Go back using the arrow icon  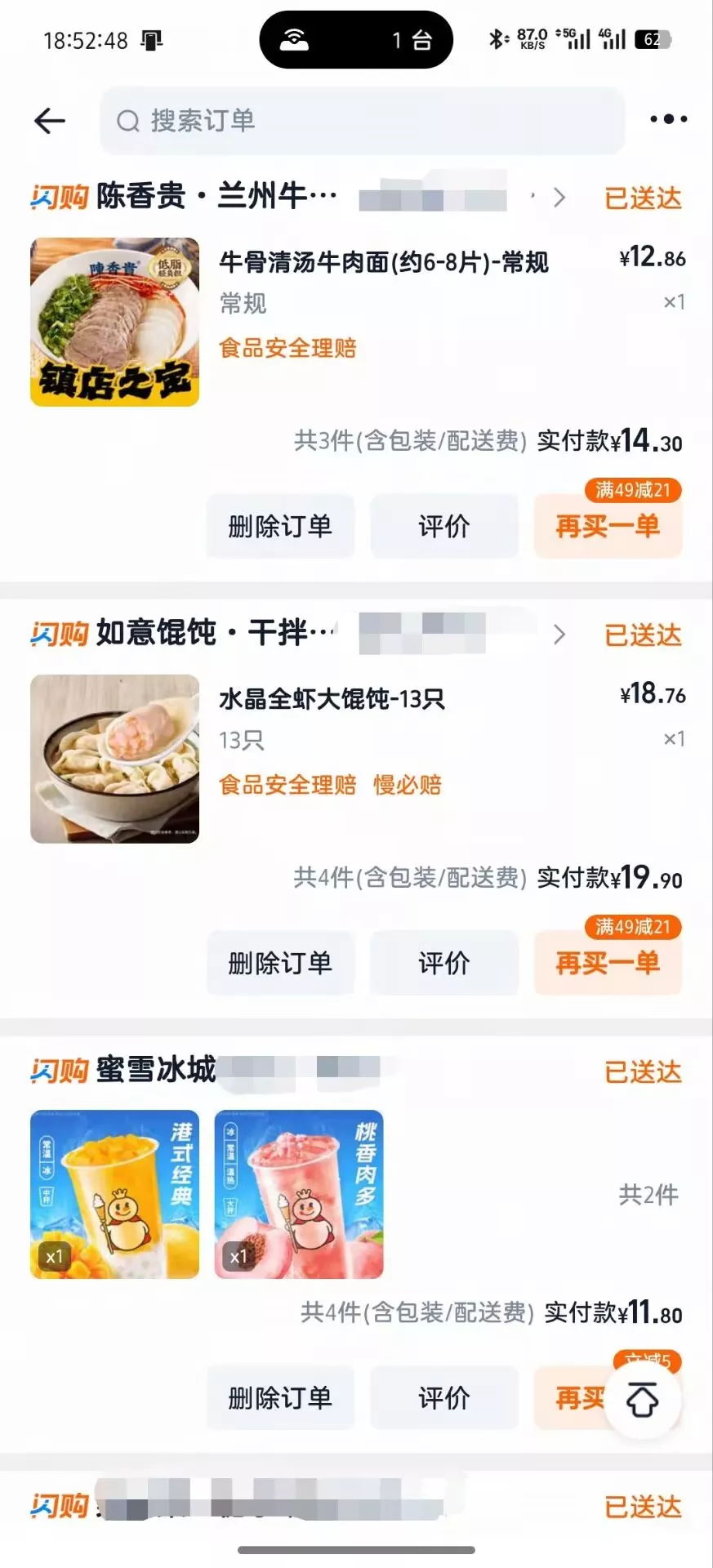pos(50,121)
